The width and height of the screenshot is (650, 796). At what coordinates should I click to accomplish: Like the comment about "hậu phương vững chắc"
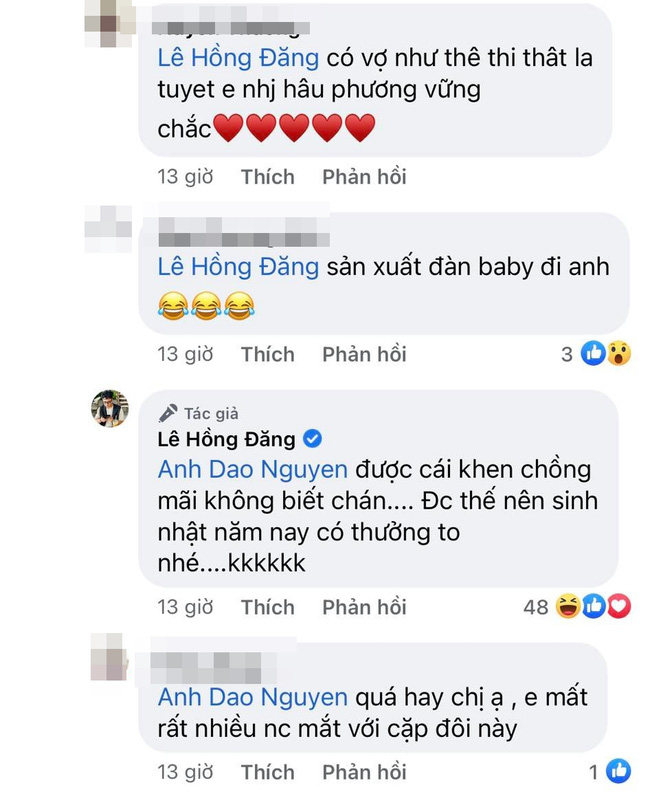[x=267, y=177]
